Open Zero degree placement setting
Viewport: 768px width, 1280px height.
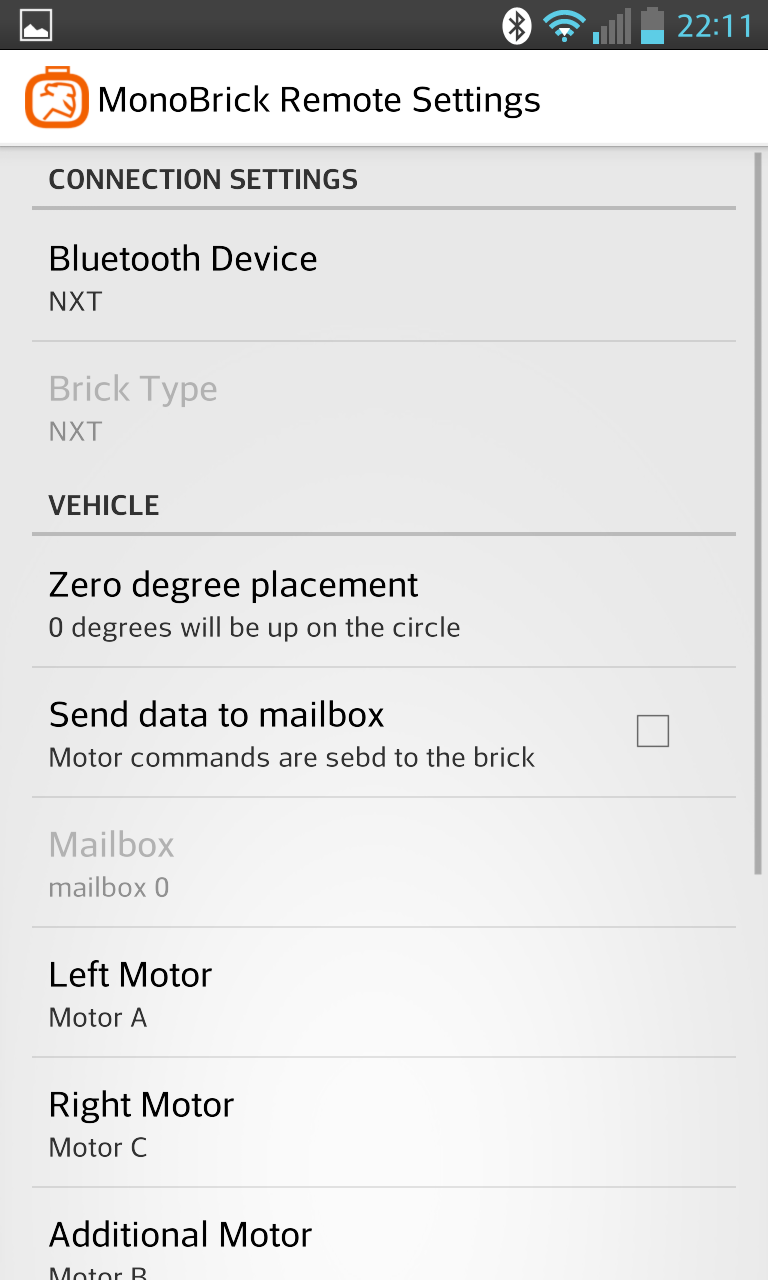coord(384,602)
